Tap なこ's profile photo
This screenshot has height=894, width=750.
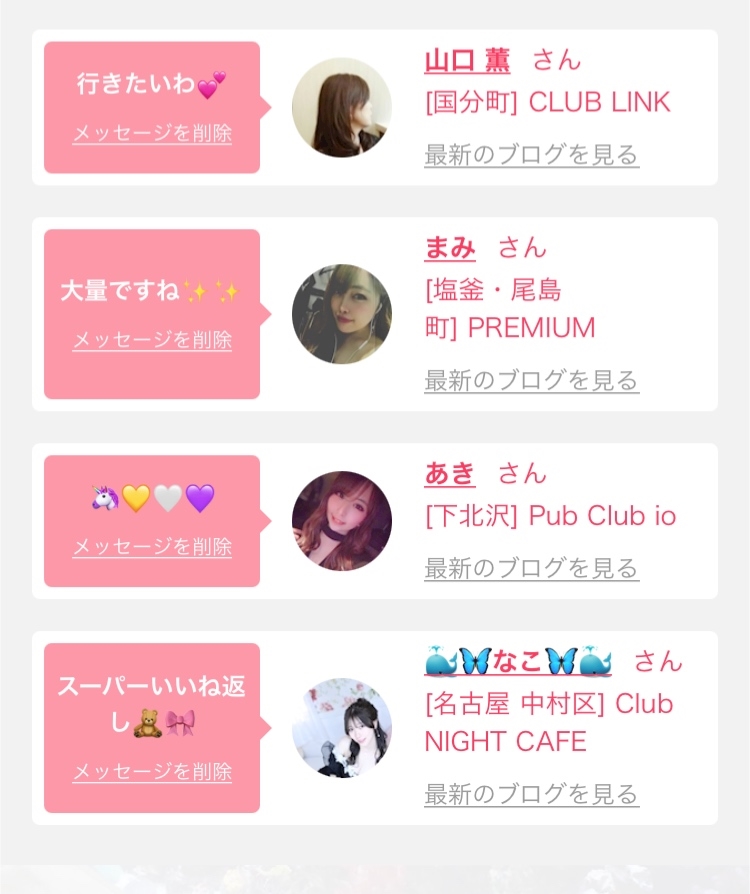[342, 728]
